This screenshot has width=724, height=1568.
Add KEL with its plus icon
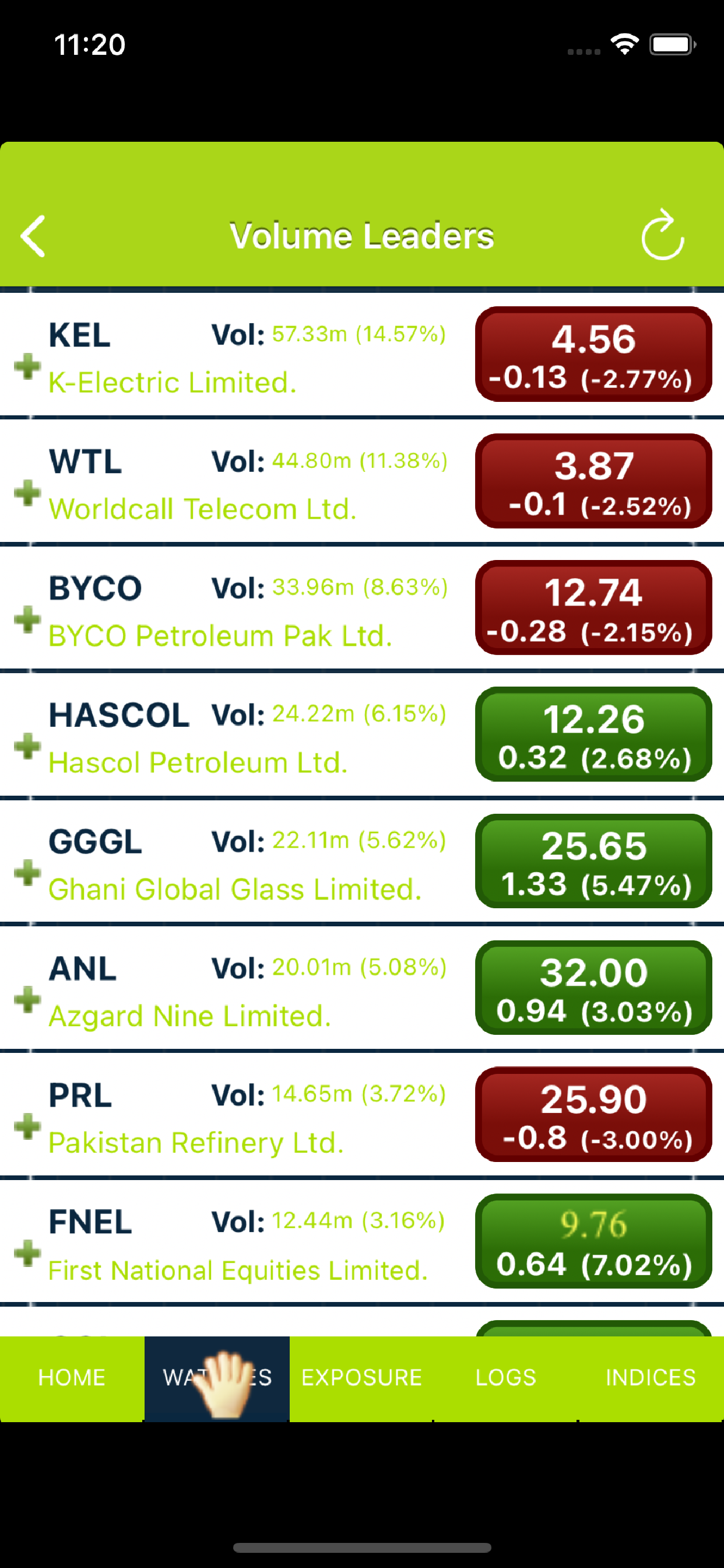[27, 367]
